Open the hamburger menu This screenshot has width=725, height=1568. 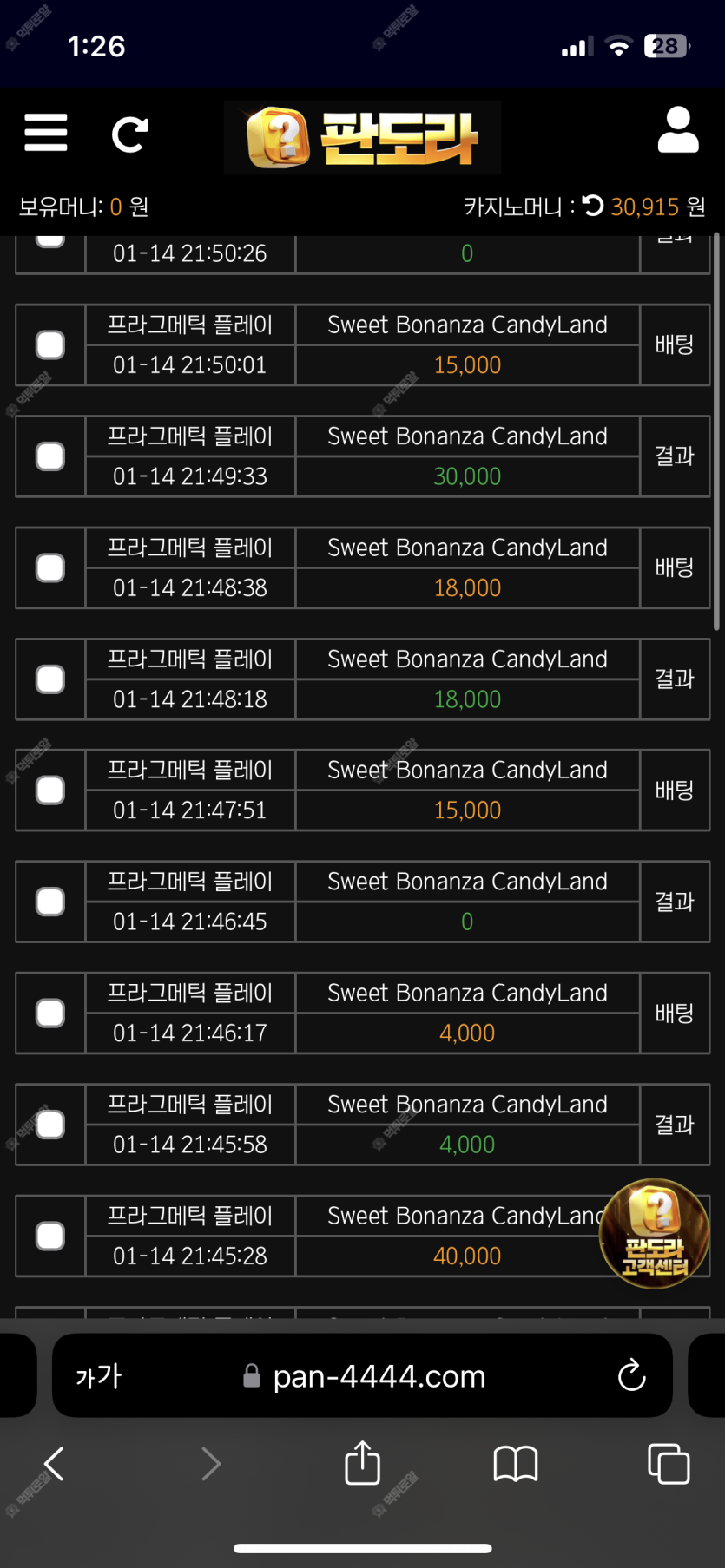[46, 133]
